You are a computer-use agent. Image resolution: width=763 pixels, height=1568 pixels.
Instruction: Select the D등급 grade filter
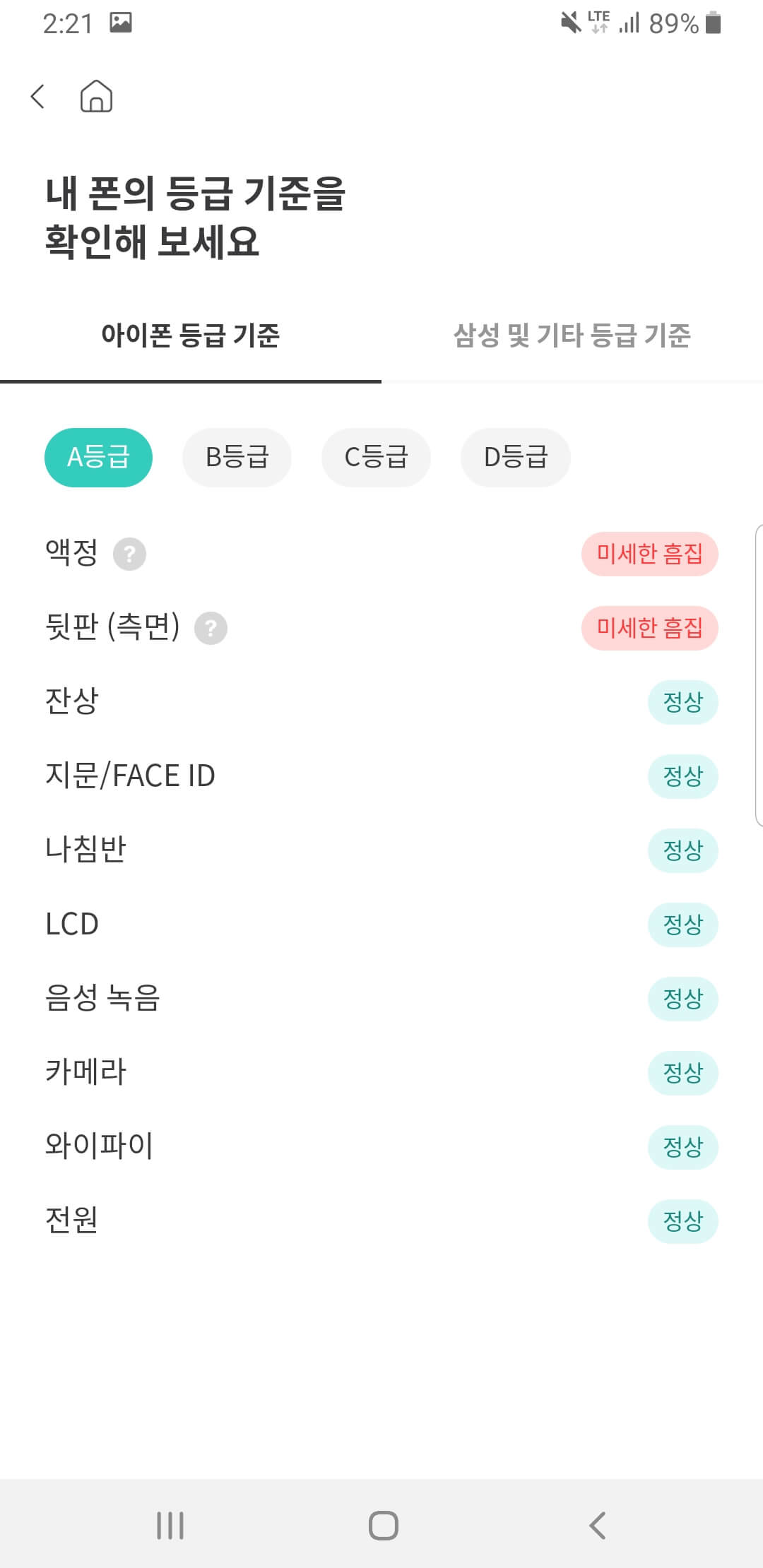pos(515,457)
